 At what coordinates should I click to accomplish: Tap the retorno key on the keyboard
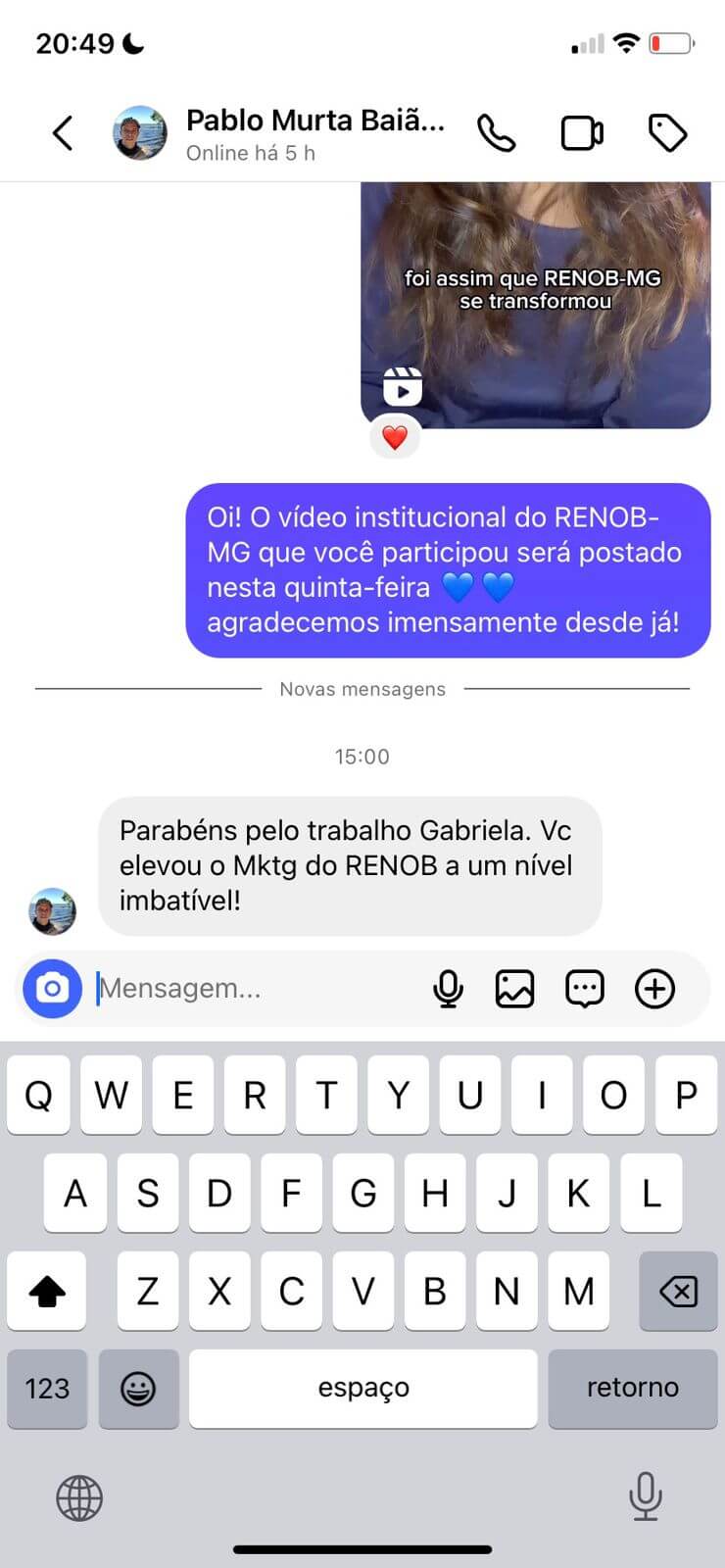tap(632, 1388)
